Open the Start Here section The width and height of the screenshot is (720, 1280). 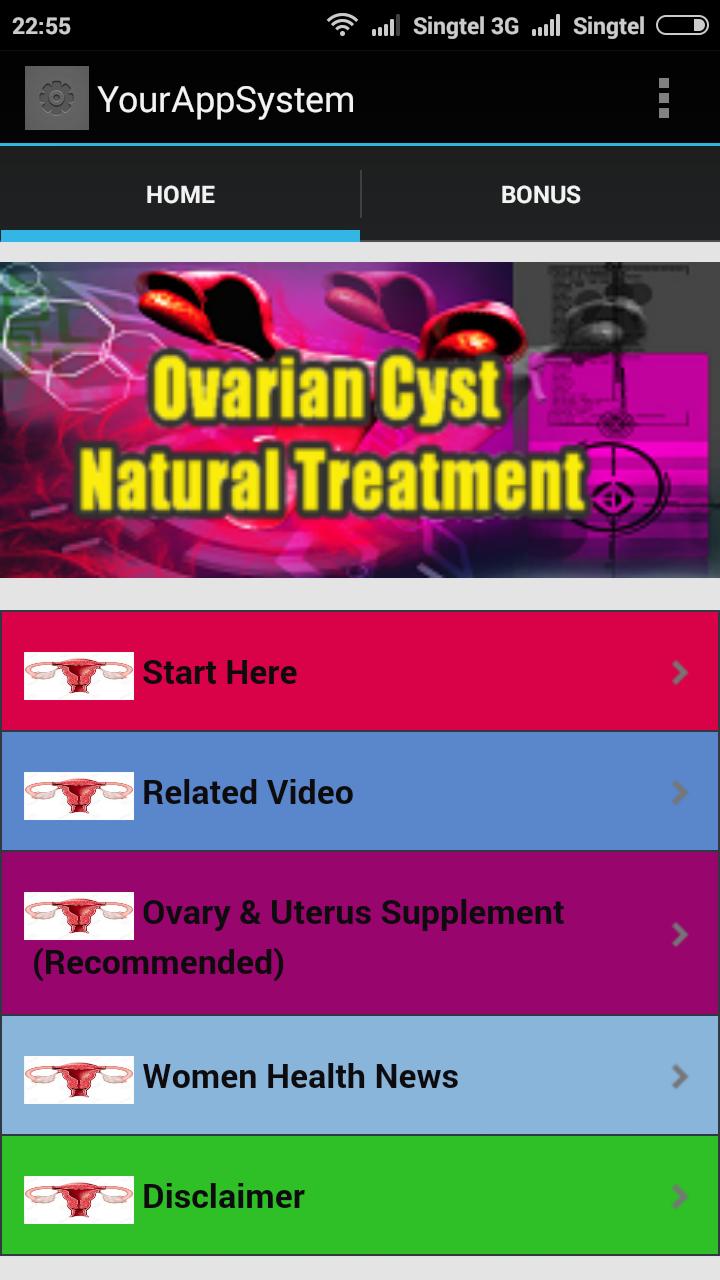click(360, 672)
